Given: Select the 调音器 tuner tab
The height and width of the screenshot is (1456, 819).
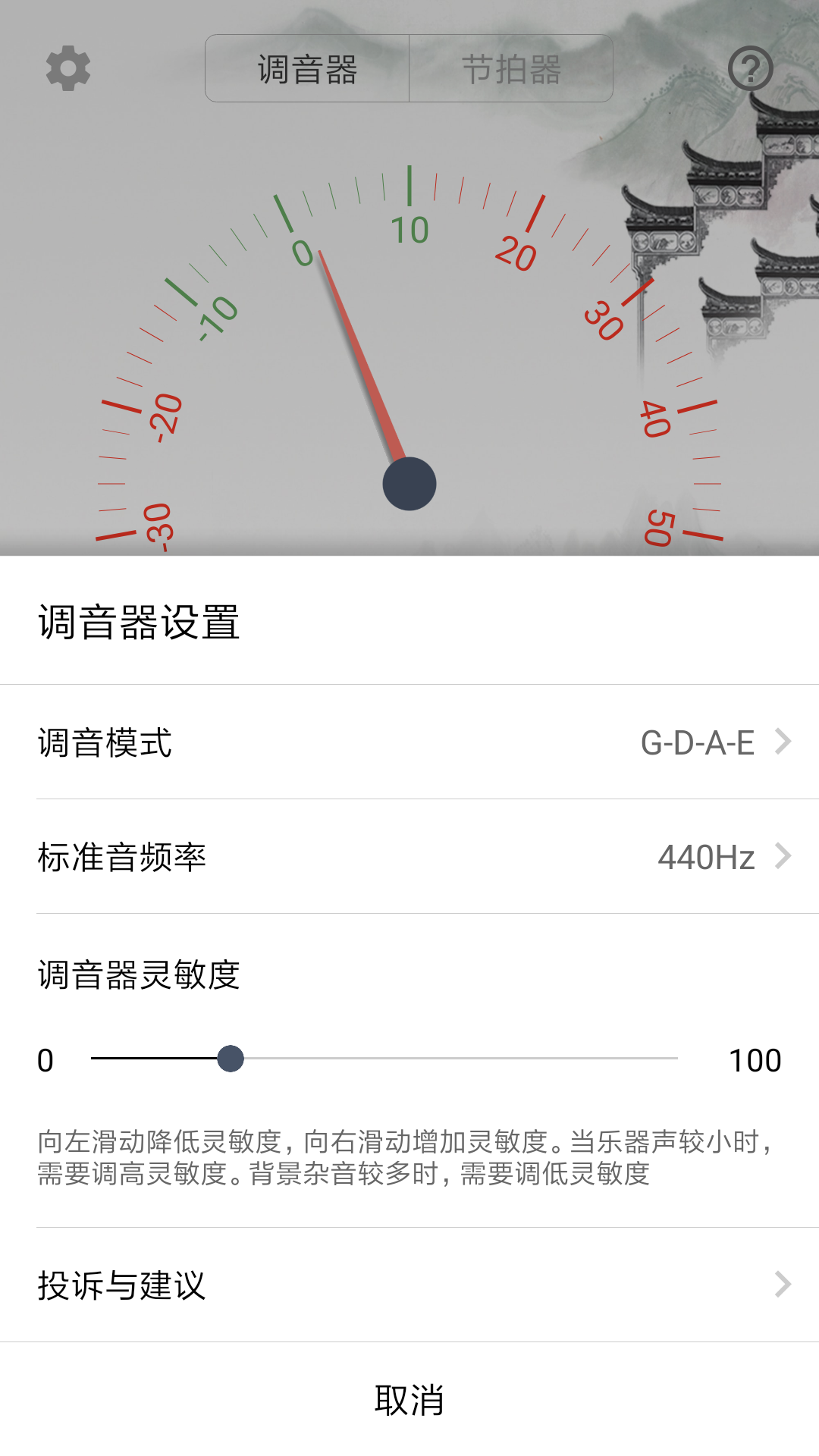Looking at the screenshot, I should click(307, 68).
